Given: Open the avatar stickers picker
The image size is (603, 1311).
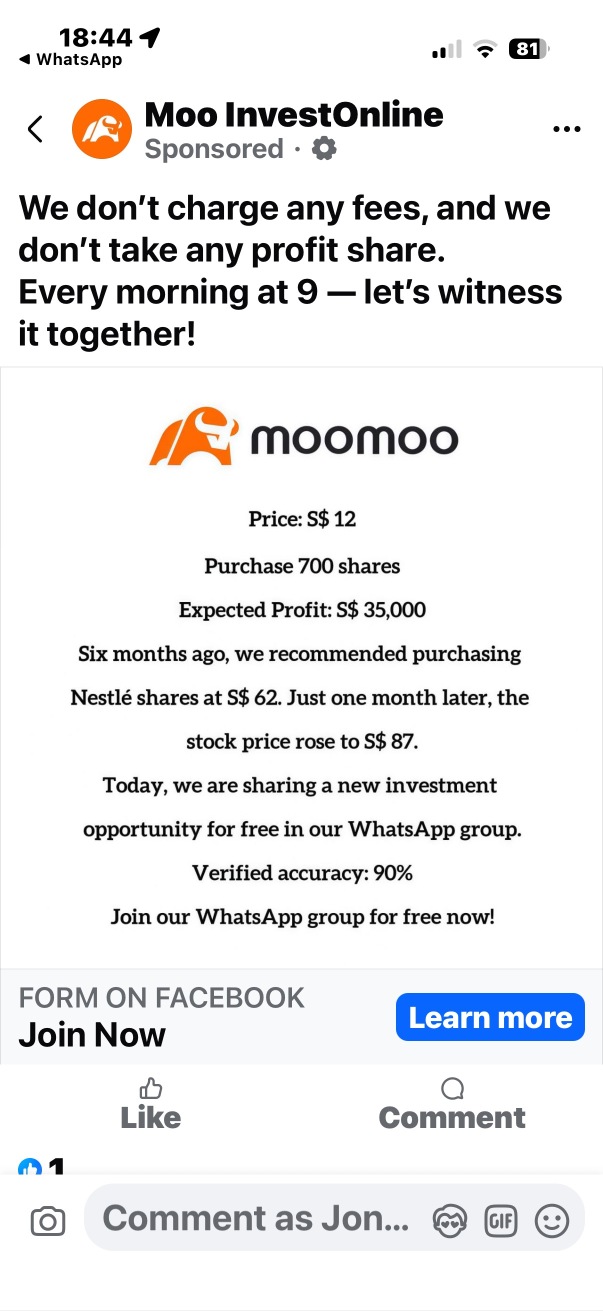Looking at the screenshot, I should (450, 1220).
